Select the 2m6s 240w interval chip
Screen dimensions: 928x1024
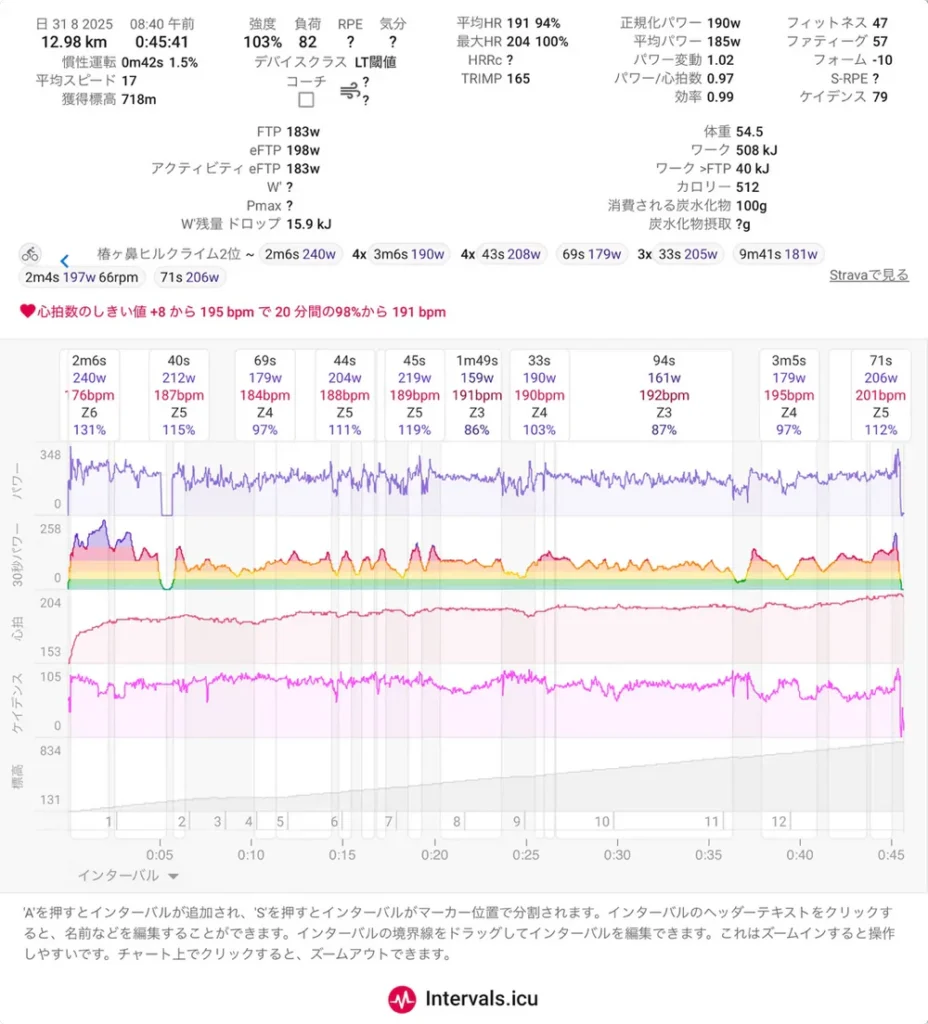[x=301, y=254]
